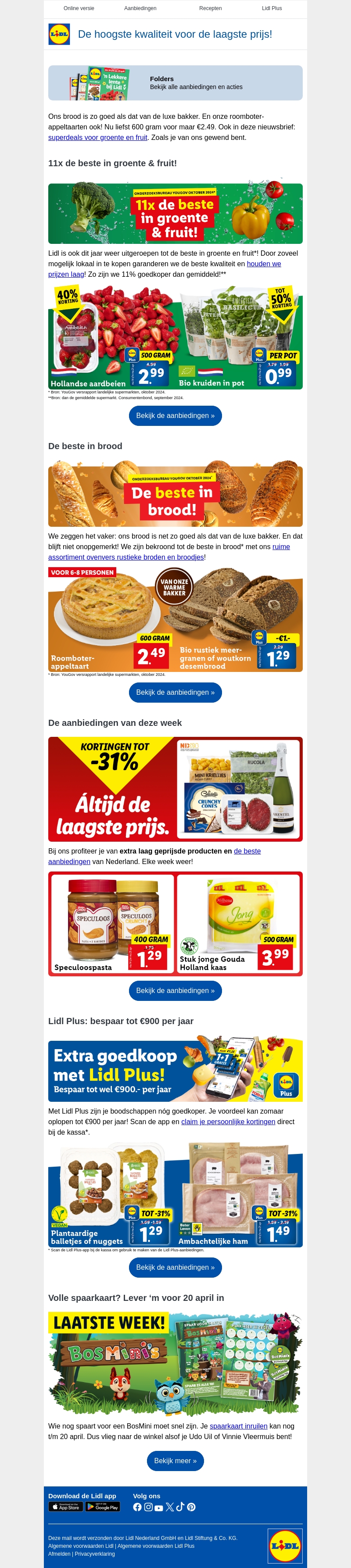Get the app on Google Play

(102, 1507)
